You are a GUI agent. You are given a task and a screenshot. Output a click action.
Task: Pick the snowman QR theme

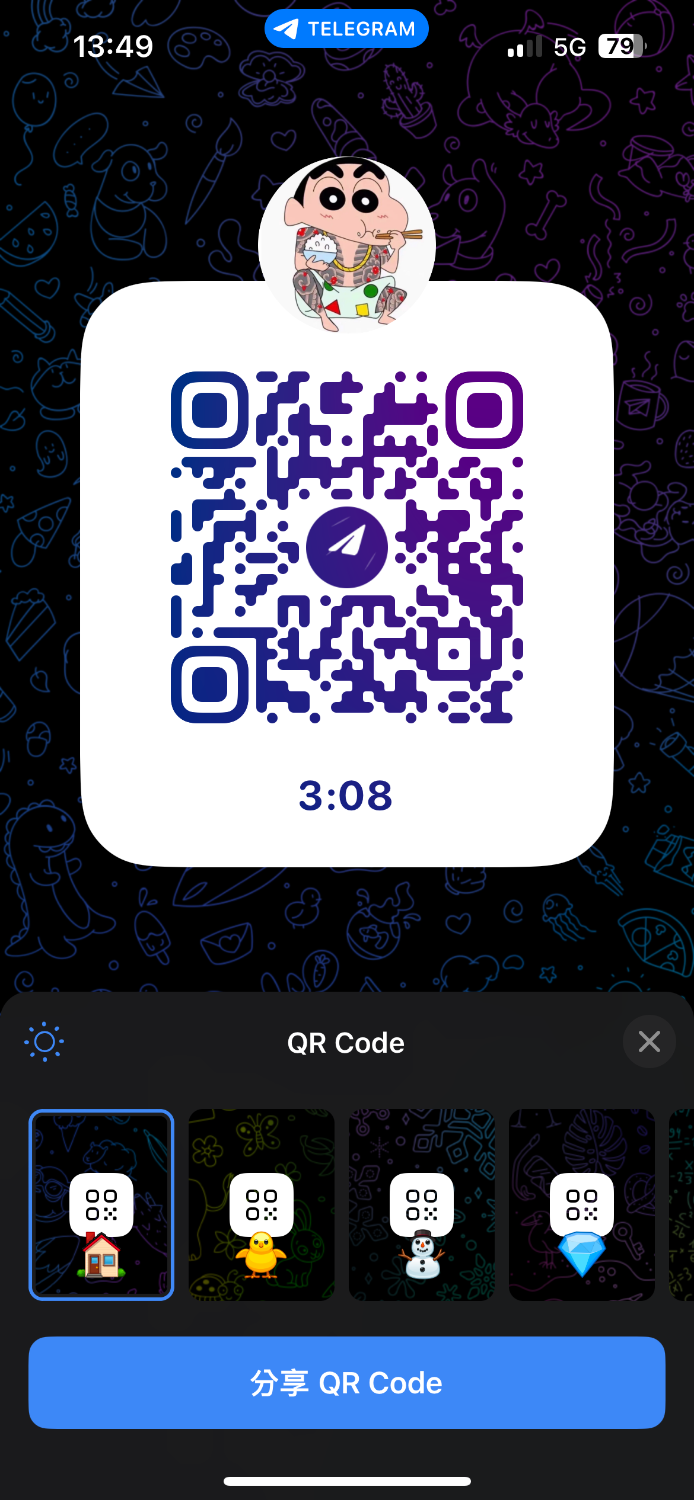coord(421,1205)
